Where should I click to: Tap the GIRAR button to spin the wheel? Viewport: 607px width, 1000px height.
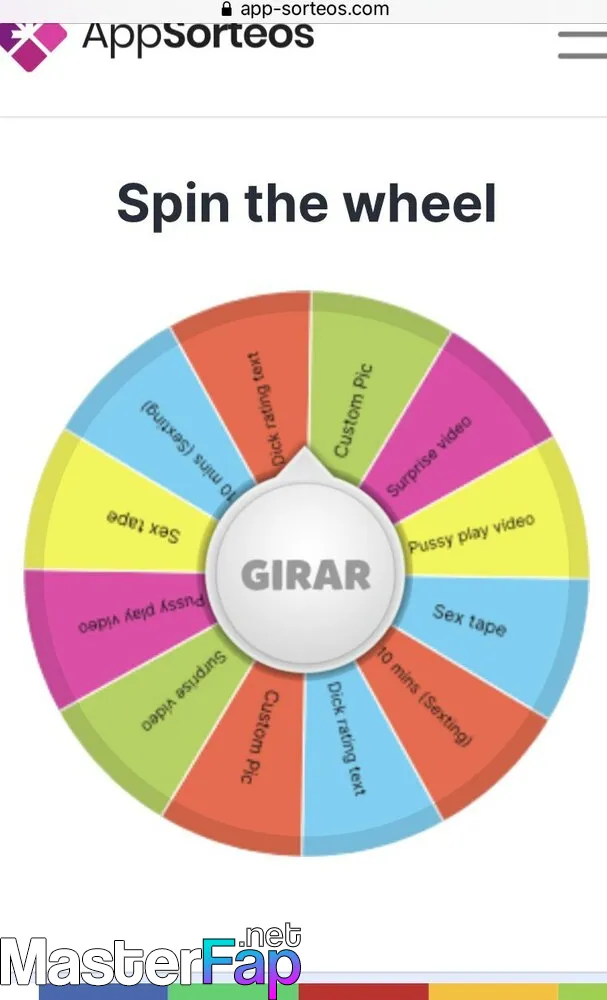306,575
